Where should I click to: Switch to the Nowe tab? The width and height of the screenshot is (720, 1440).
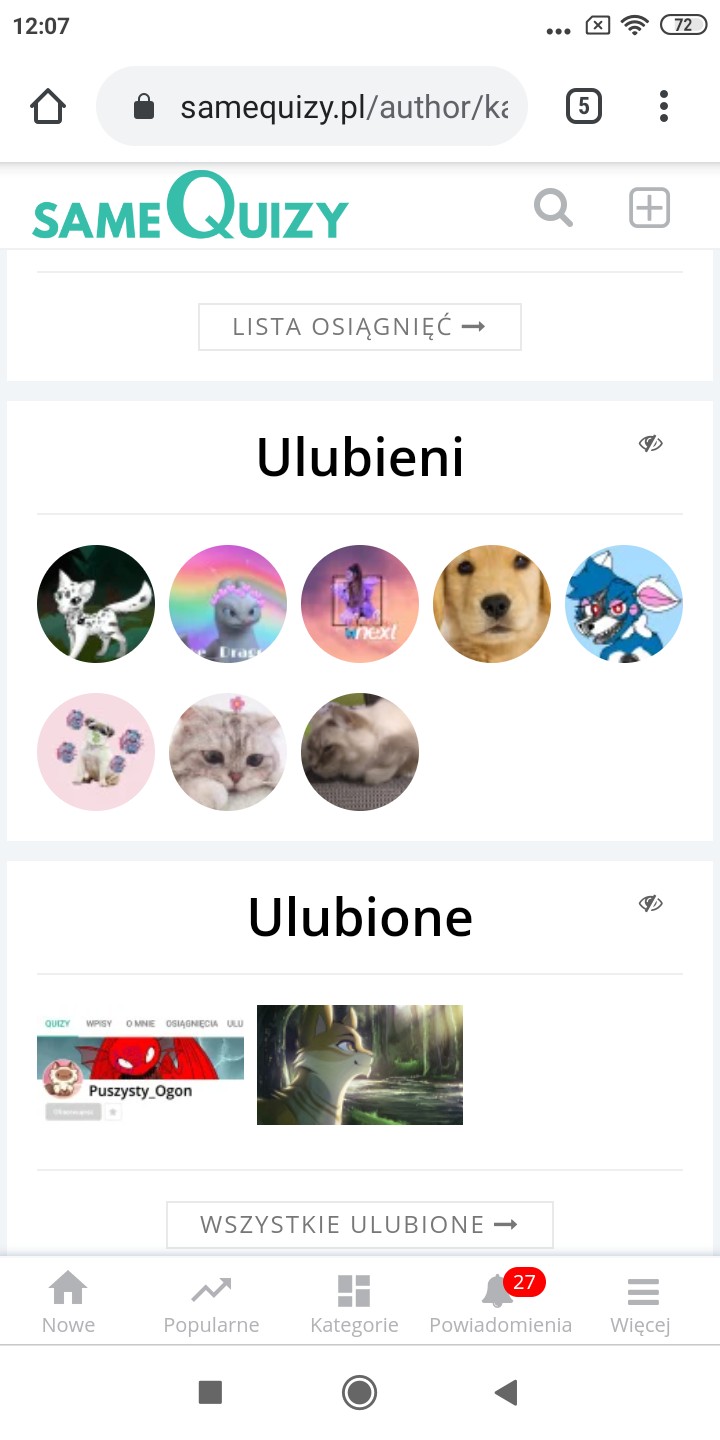click(x=68, y=1304)
